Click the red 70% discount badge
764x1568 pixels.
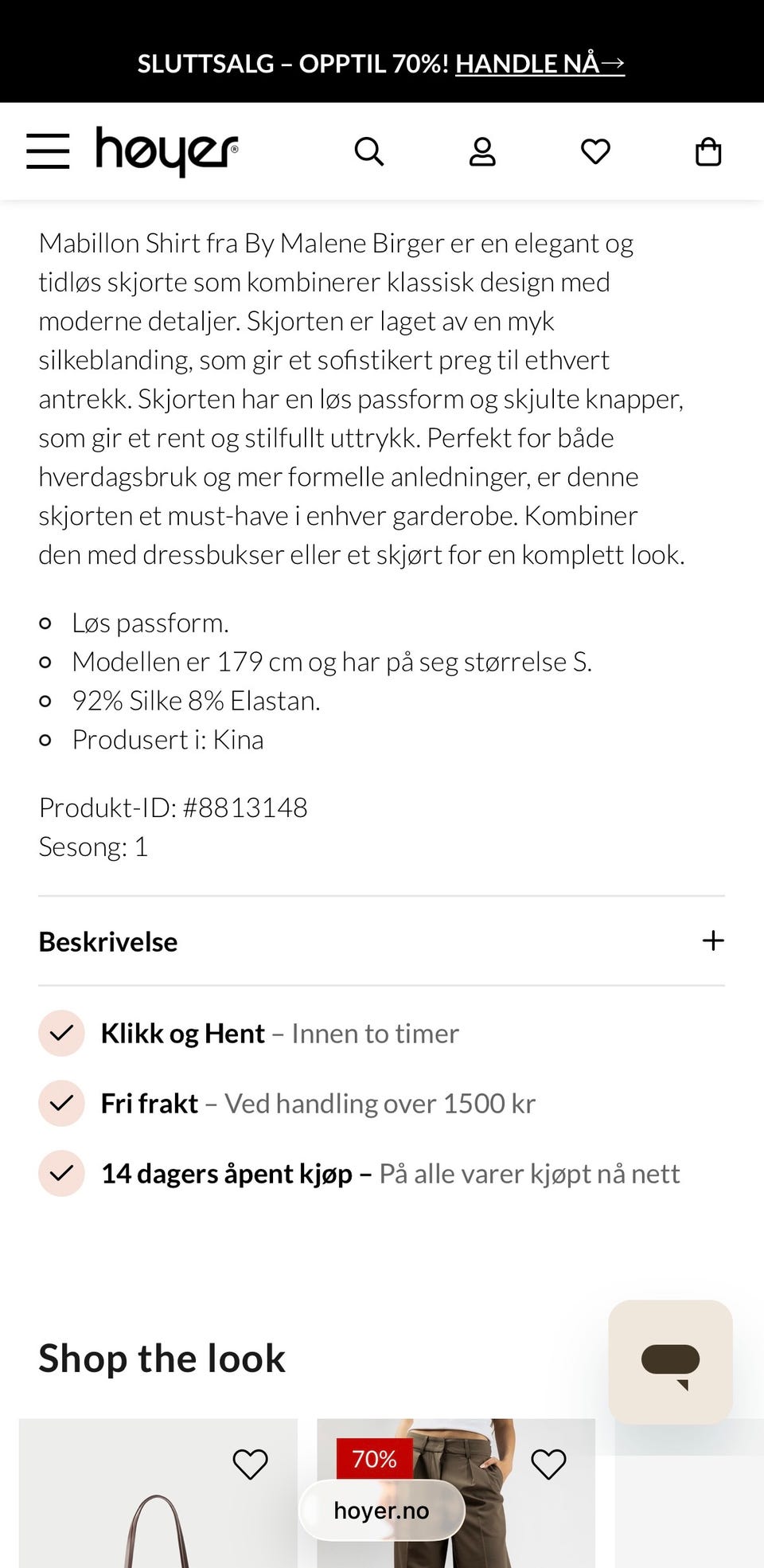pos(372,1459)
